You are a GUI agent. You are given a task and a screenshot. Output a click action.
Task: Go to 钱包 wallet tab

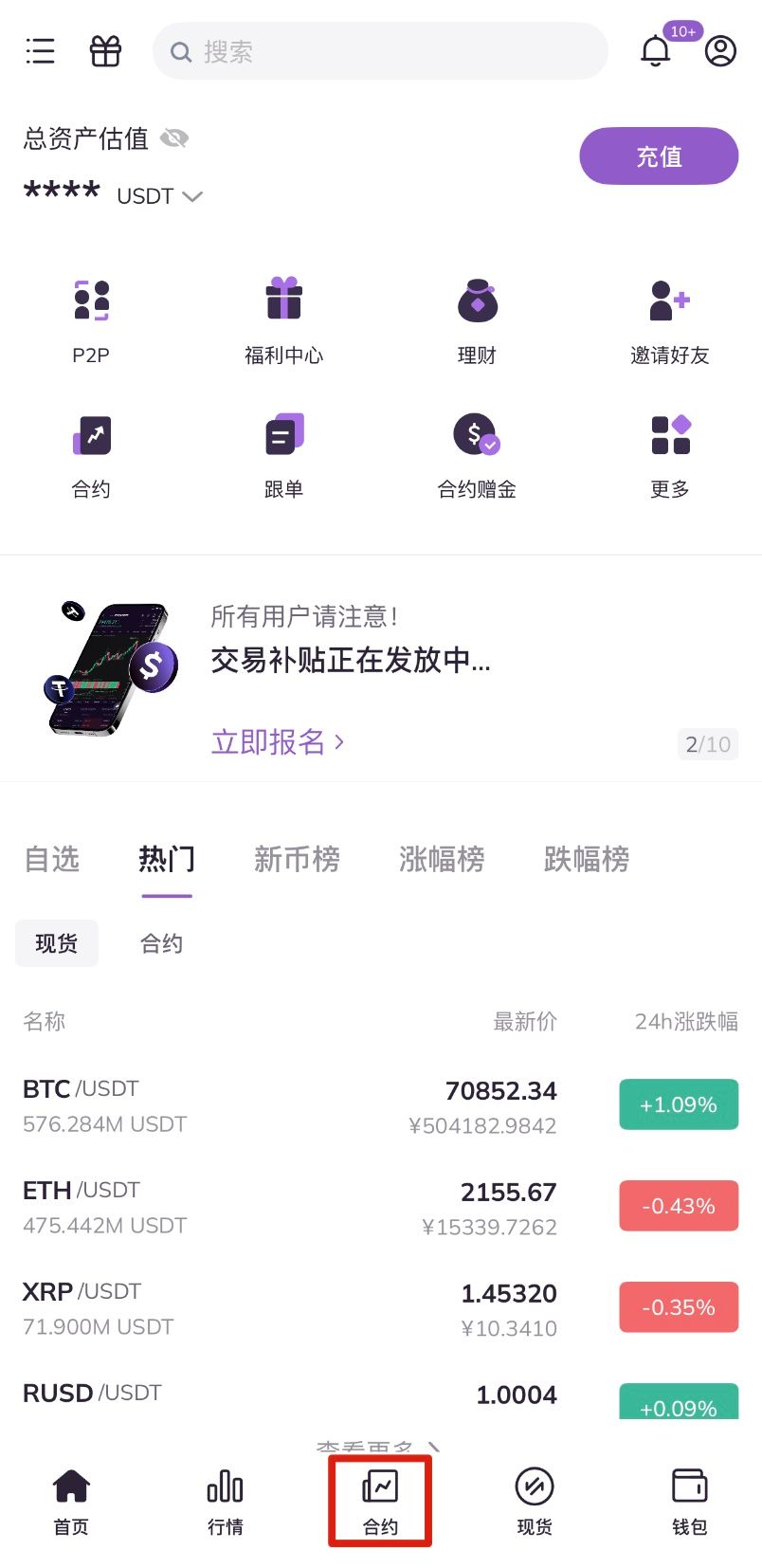point(689,1501)
